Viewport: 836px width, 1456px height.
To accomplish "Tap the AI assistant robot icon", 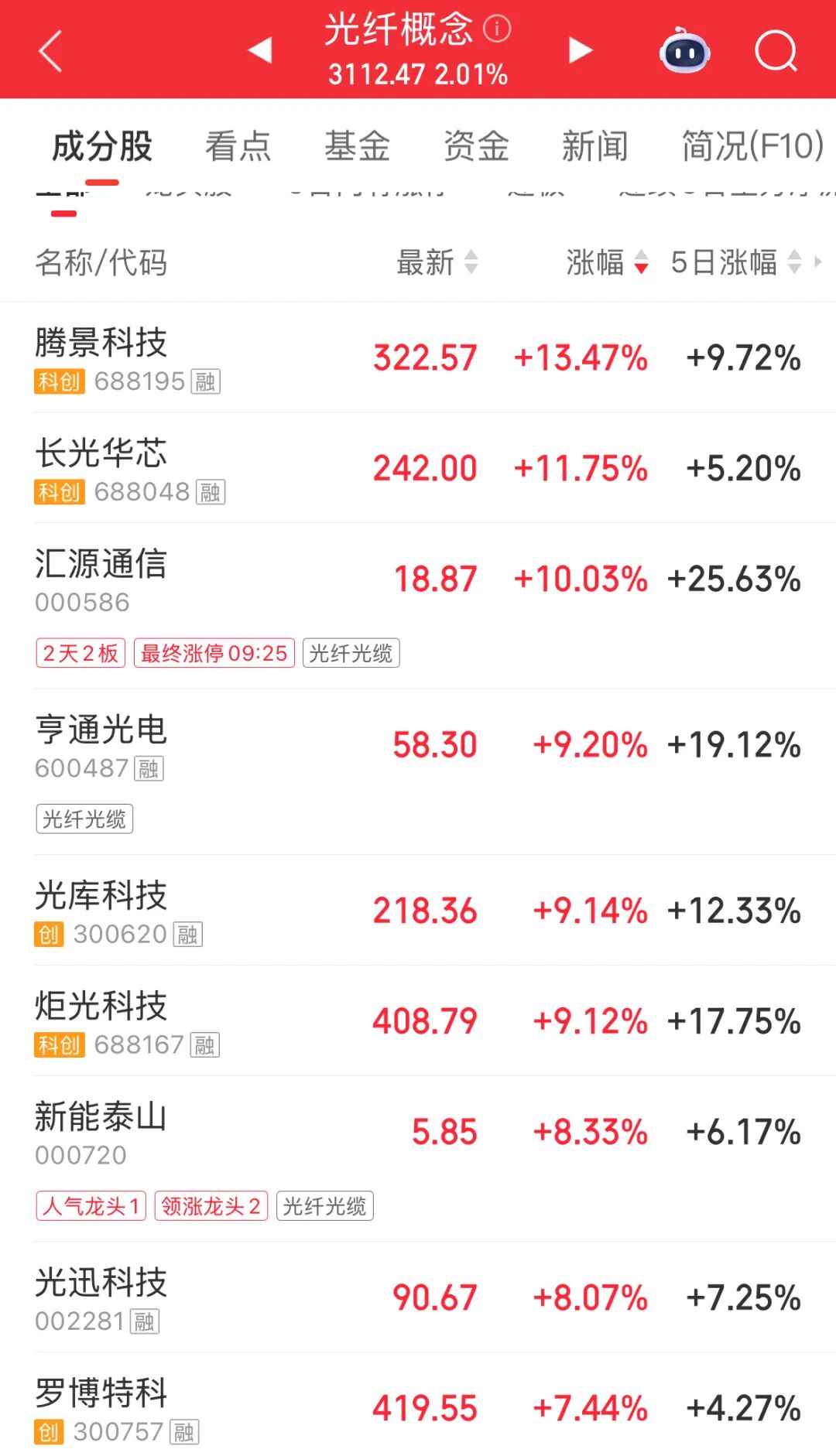I will pos(684,51).
